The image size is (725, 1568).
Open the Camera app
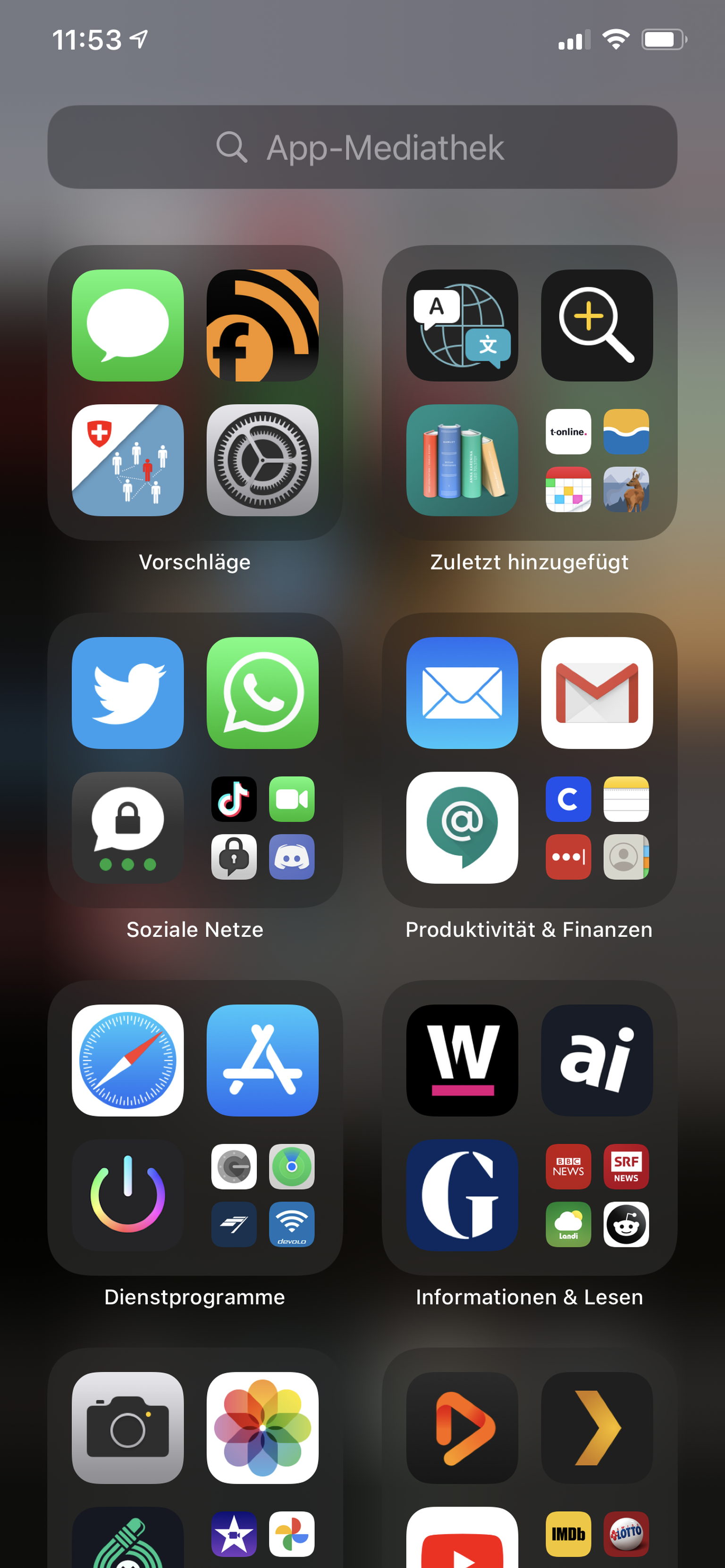pos(127,1427)
